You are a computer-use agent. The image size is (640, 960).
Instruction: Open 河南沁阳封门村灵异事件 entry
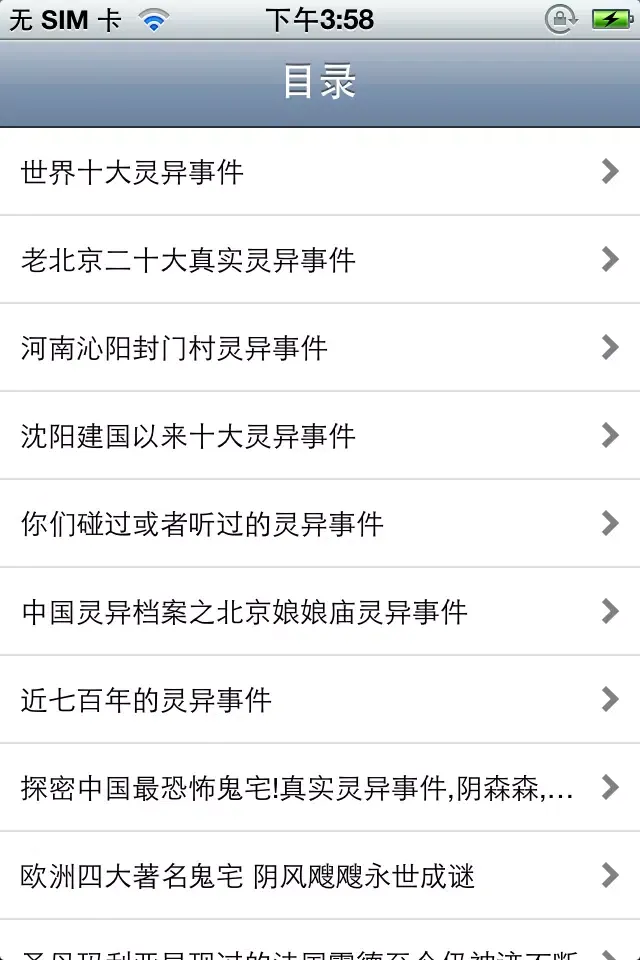(x=320, y=348)
